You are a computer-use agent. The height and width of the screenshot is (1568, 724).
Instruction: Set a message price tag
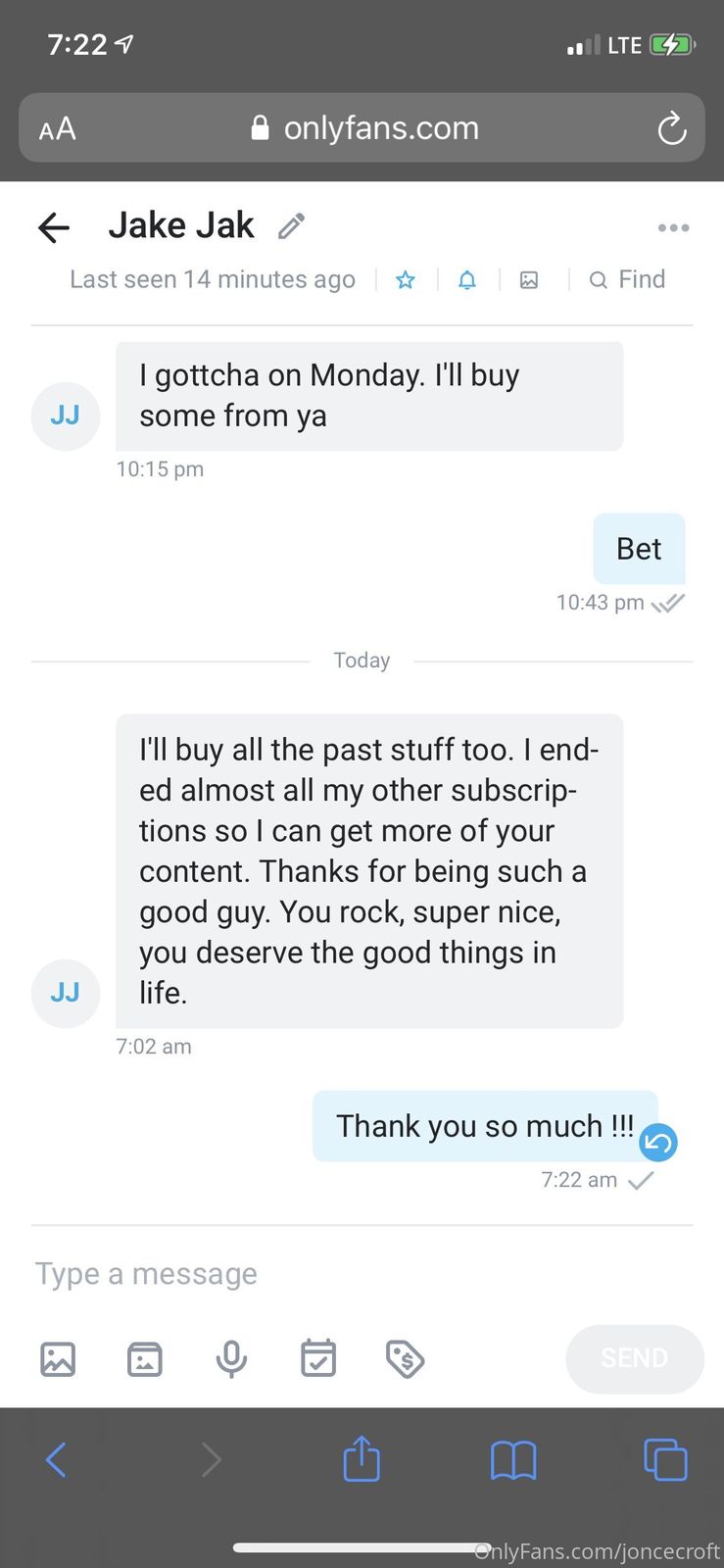point(405,1359)
